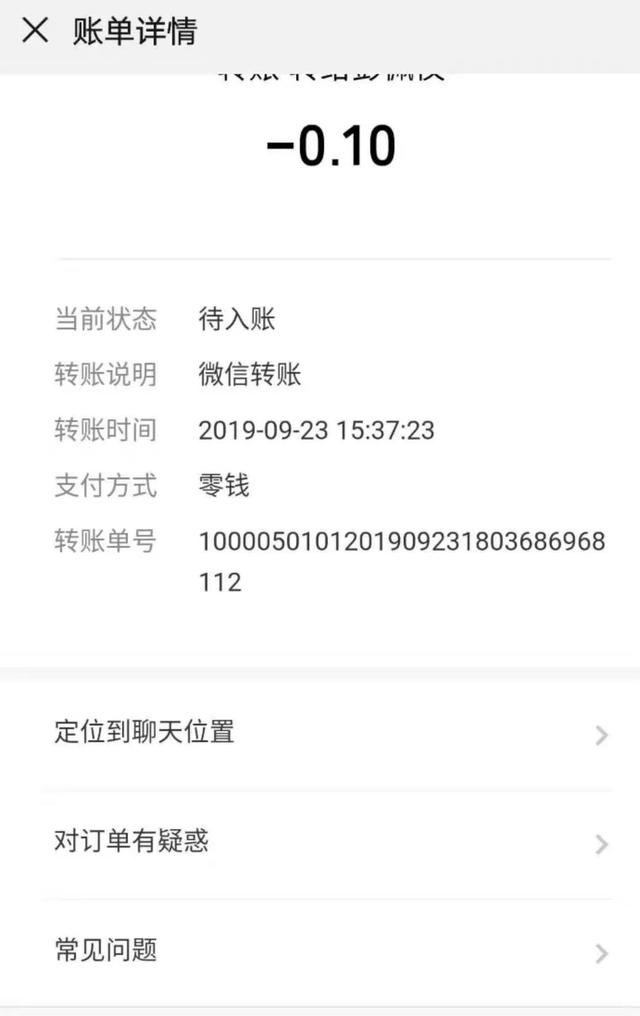640x1016 pixels.
Task: Open 定位到聊天位置 row
Action: tap(320, 733)
